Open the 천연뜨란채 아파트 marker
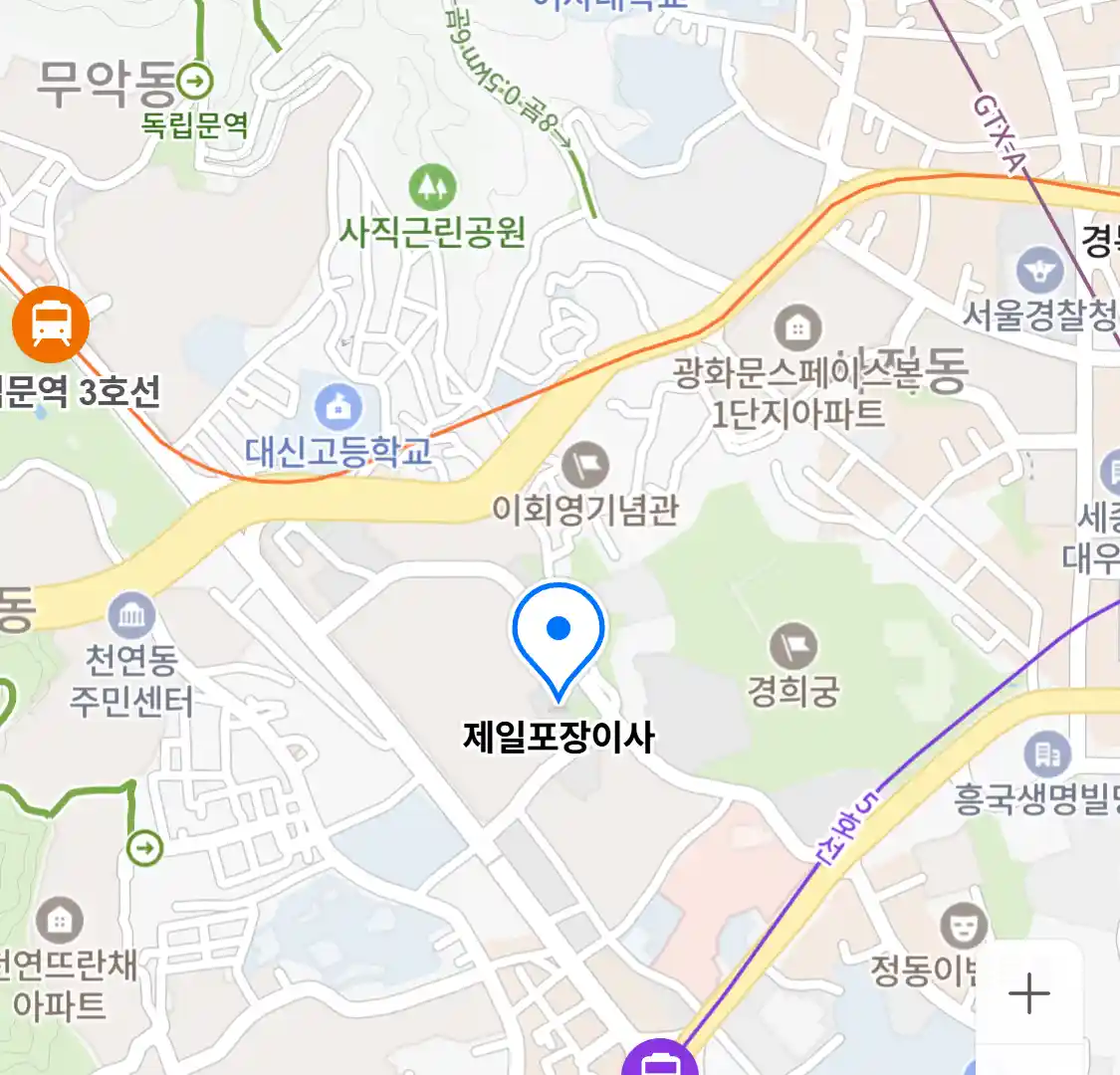The image size is (1120, 1075). pos(60,922)
